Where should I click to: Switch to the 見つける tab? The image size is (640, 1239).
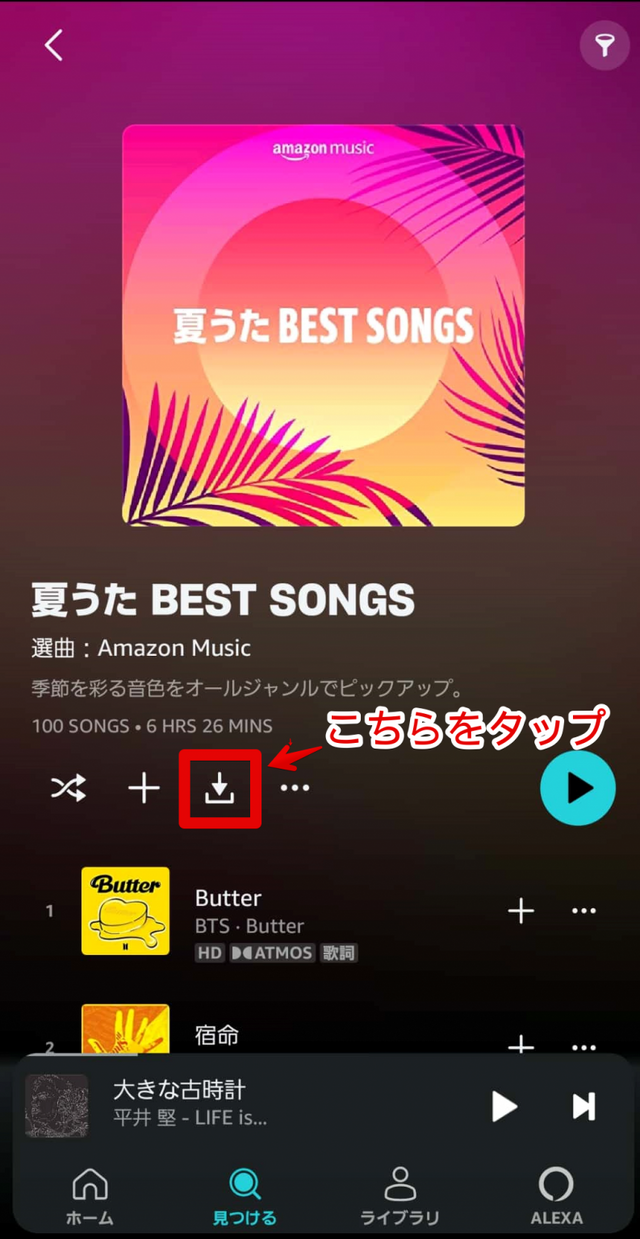point(244,1196)
